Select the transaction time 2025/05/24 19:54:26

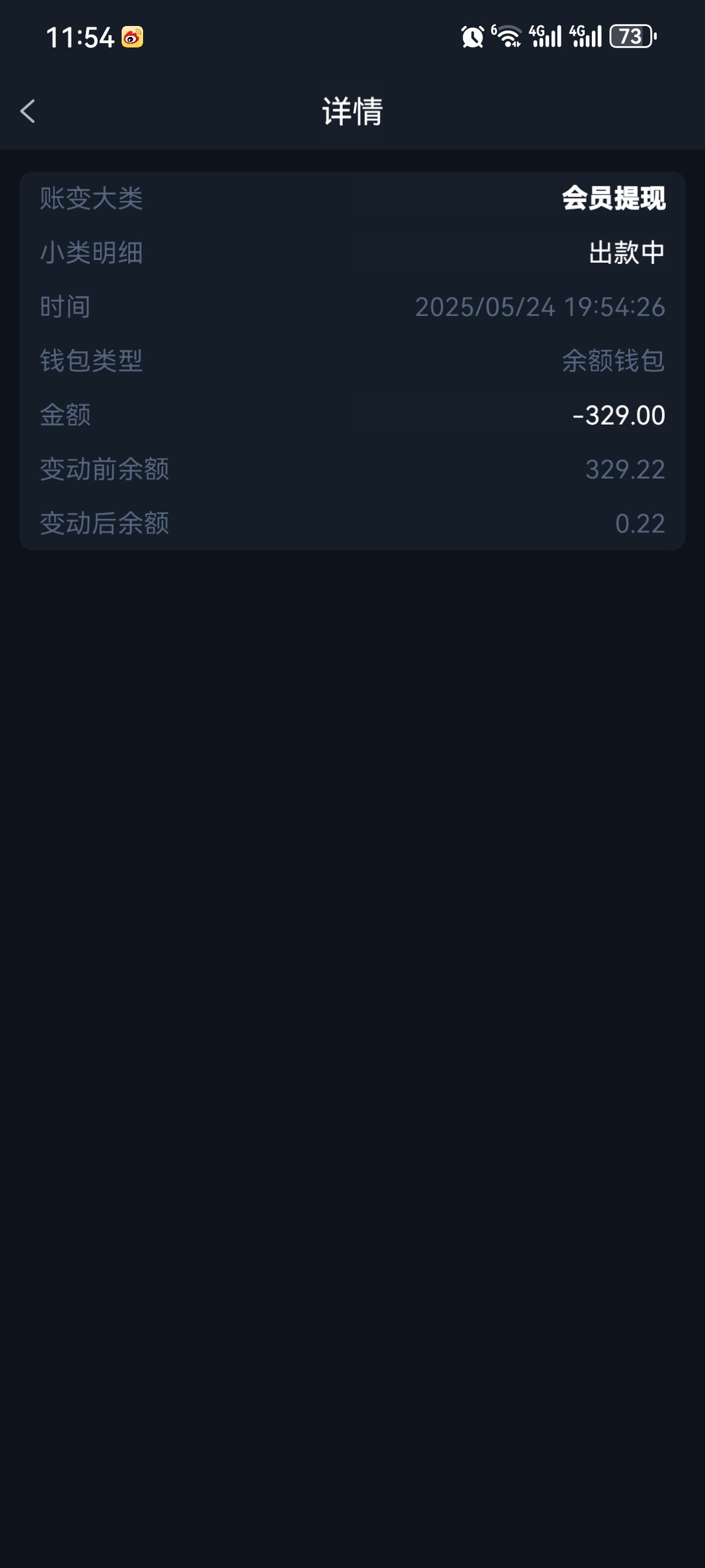540,307
